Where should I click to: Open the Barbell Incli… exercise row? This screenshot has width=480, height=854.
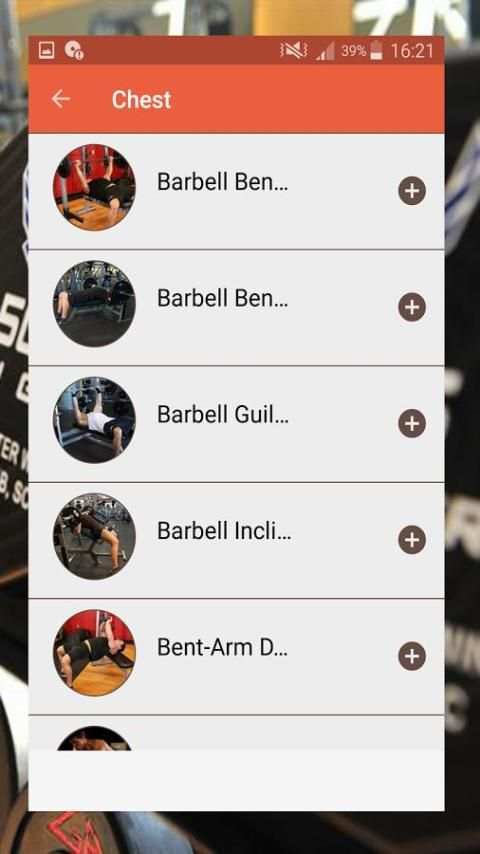(236, 540)
